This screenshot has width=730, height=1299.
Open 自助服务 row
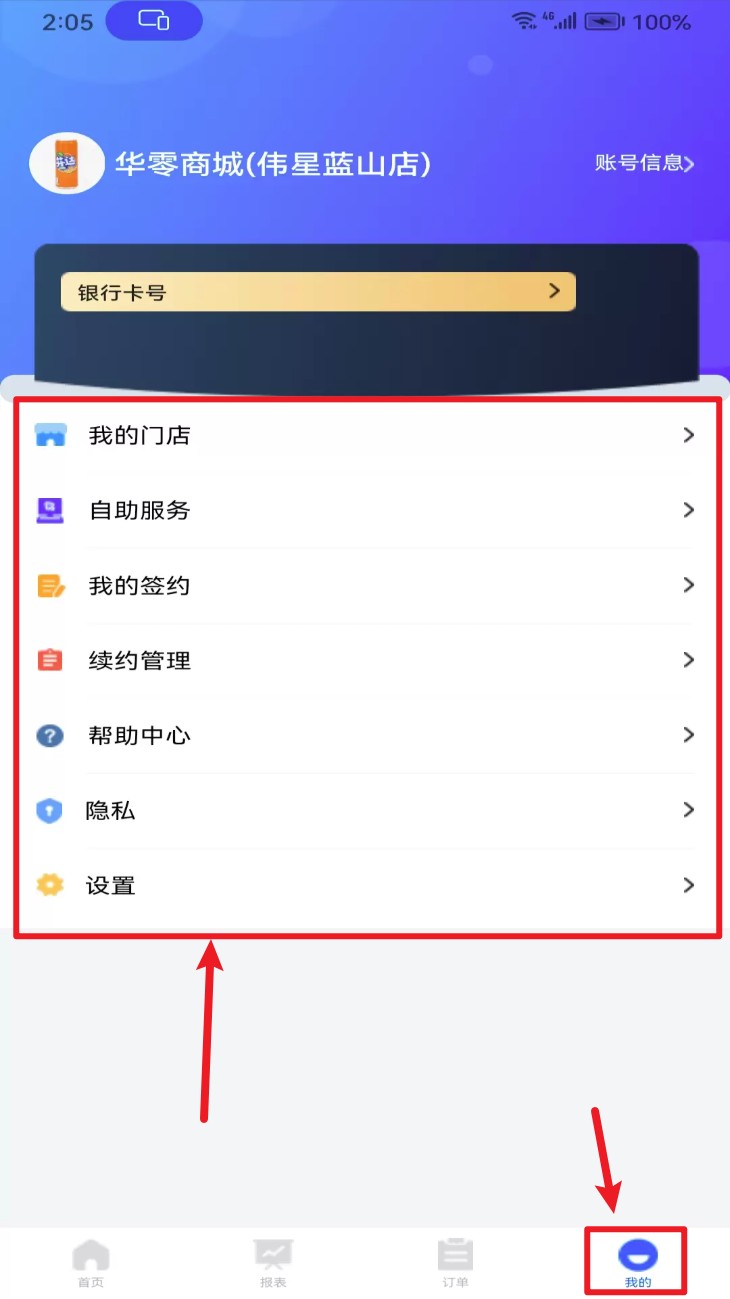coord(365,510)
